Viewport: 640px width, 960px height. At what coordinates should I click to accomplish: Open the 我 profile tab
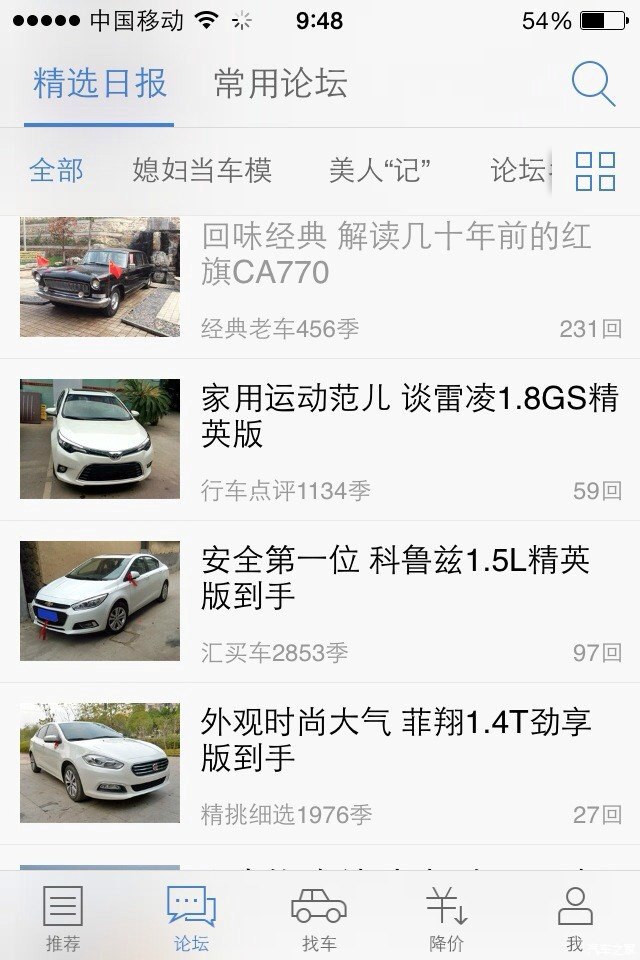pyautogui.click(x=574, y=917)
